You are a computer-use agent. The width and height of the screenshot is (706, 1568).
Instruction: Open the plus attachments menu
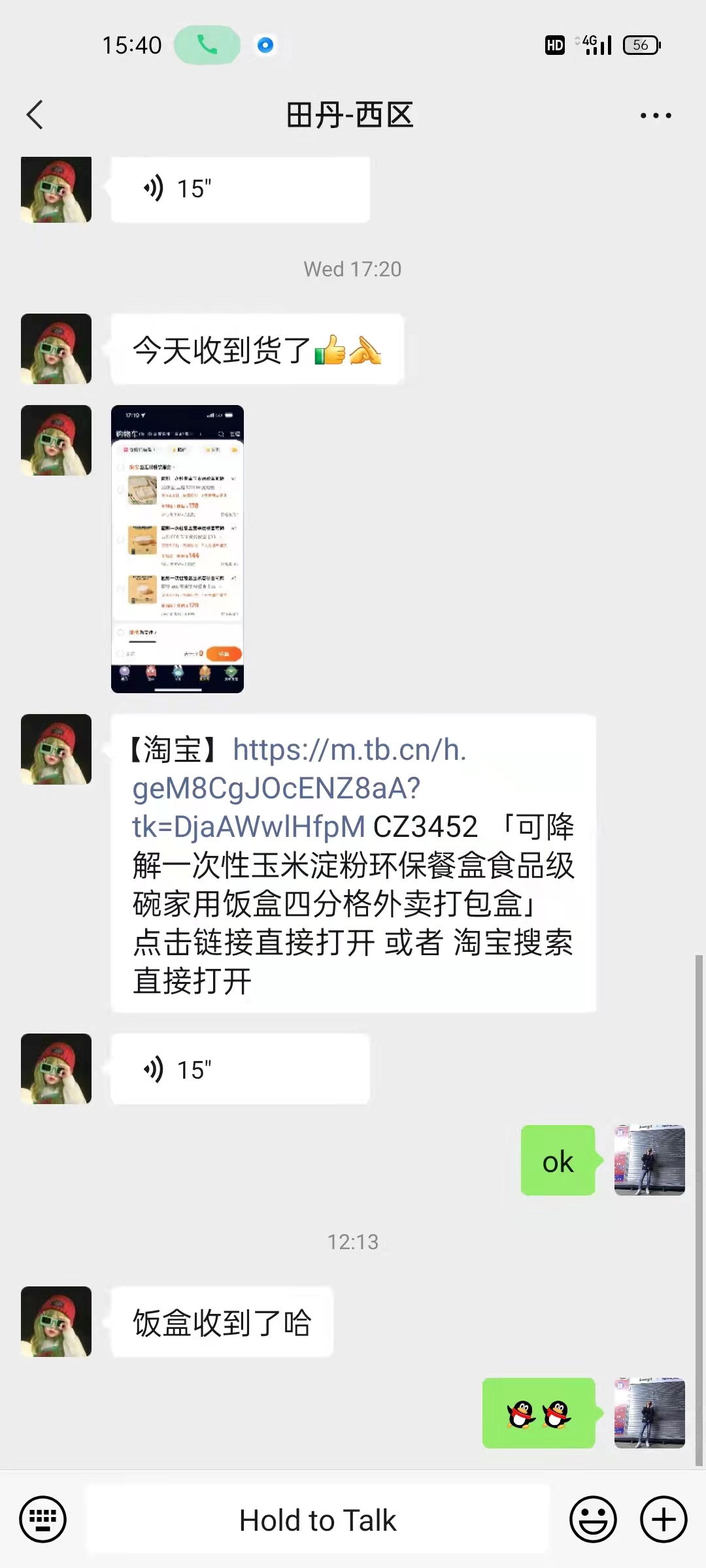(664, 1519)
